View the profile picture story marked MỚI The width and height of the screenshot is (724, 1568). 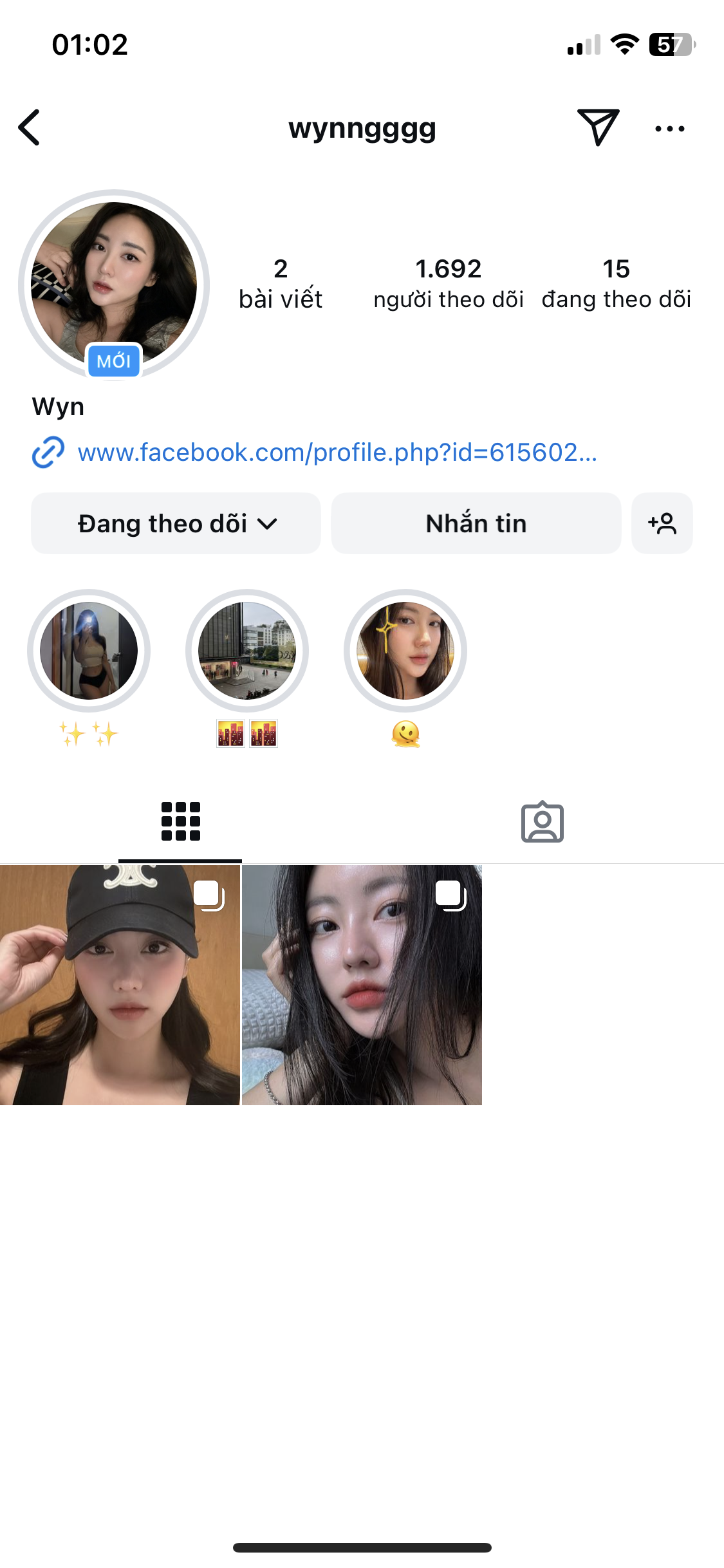[114, 284]
